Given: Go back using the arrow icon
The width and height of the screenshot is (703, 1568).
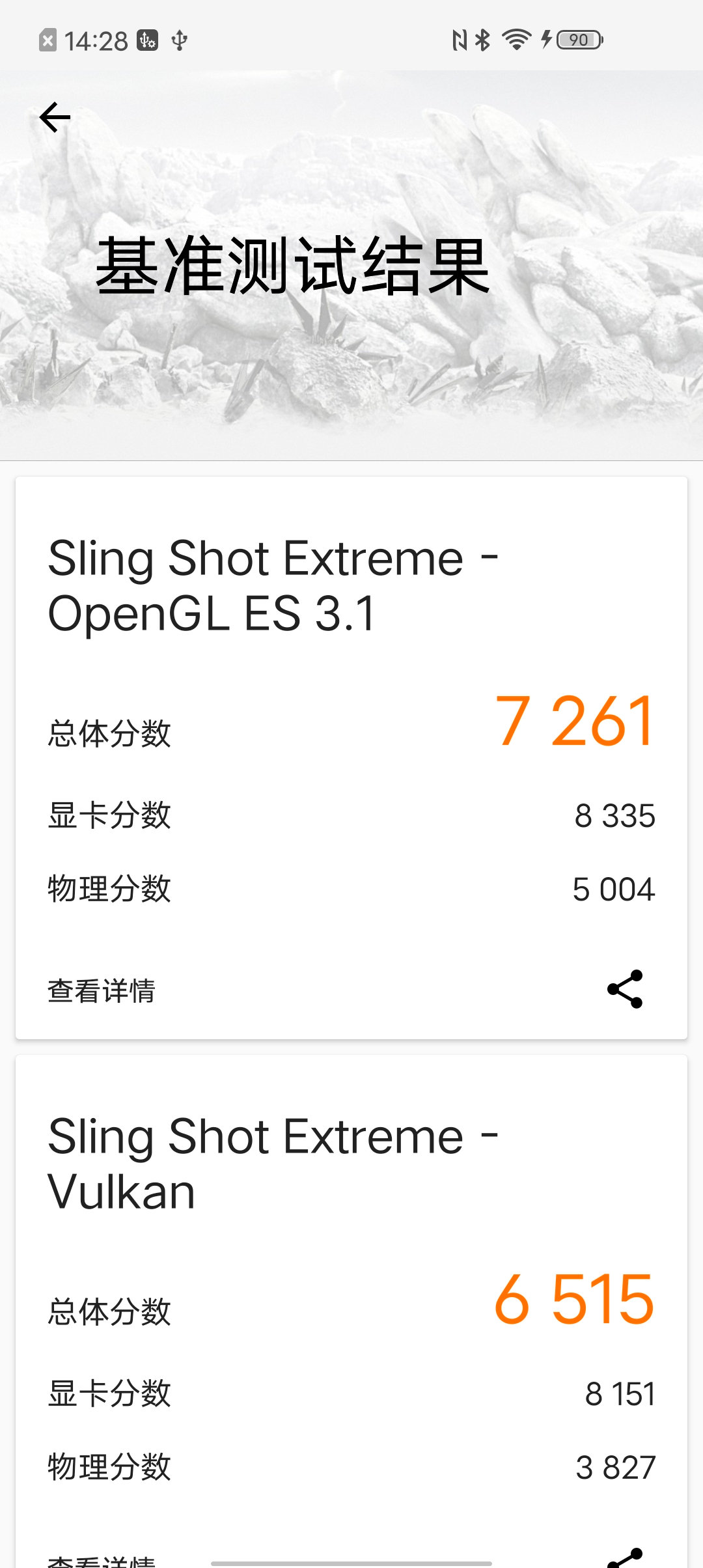Looking at the screenshot, I should 55,117.
